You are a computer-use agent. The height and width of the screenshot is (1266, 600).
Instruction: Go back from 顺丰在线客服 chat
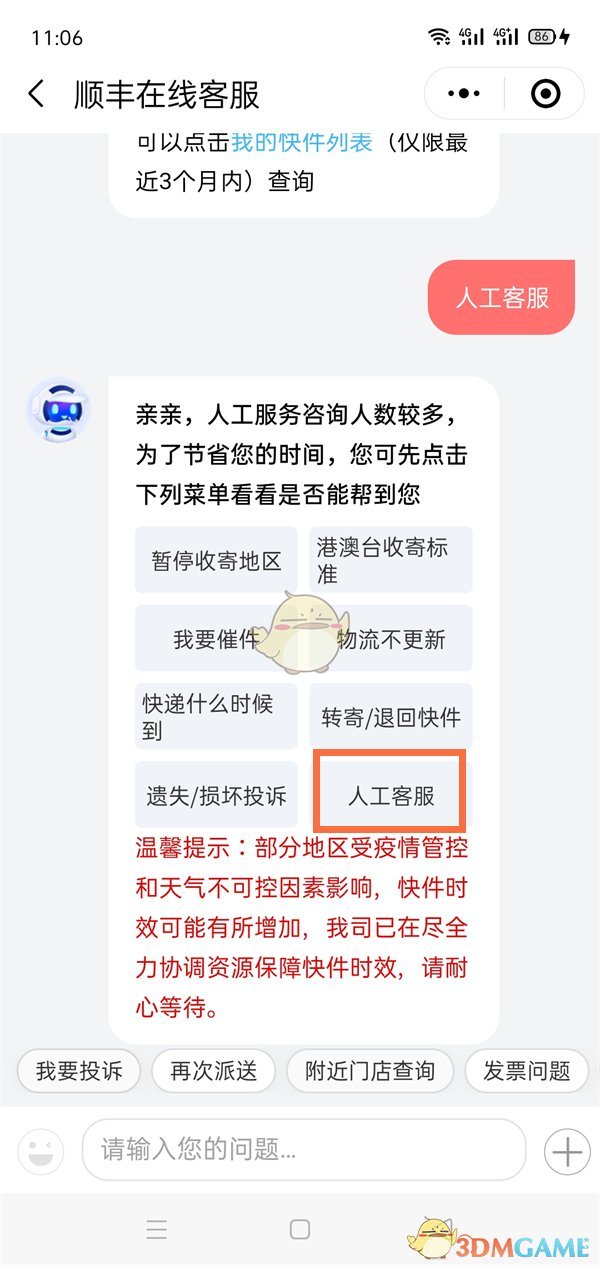37,95
